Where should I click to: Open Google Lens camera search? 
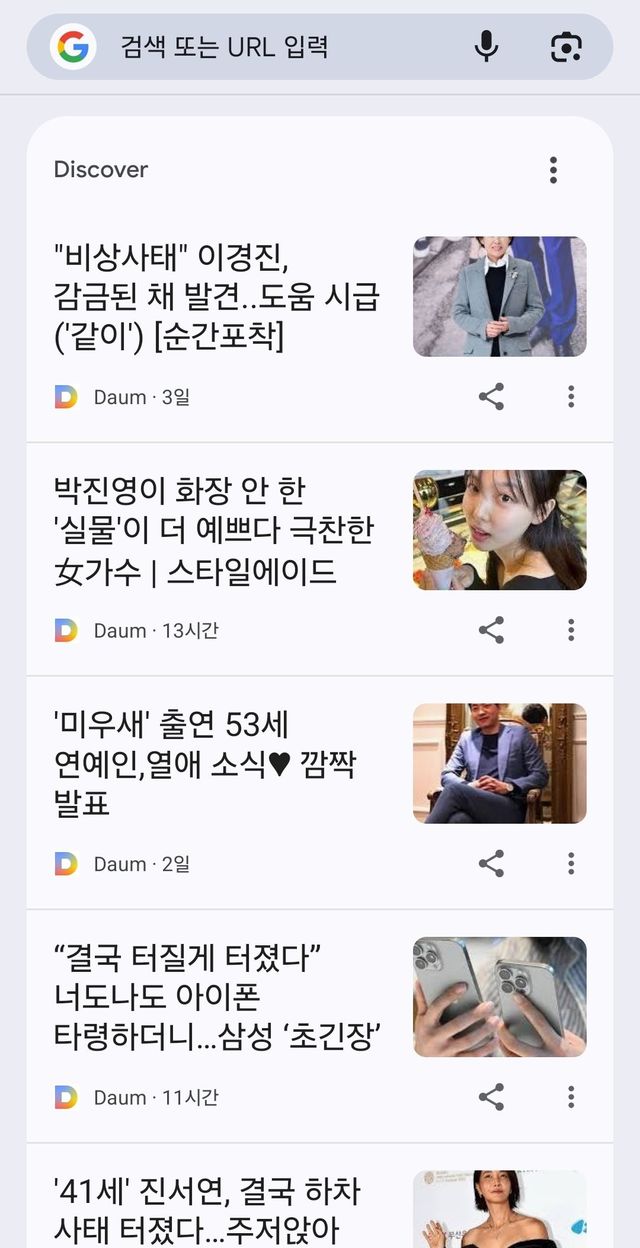566,47
